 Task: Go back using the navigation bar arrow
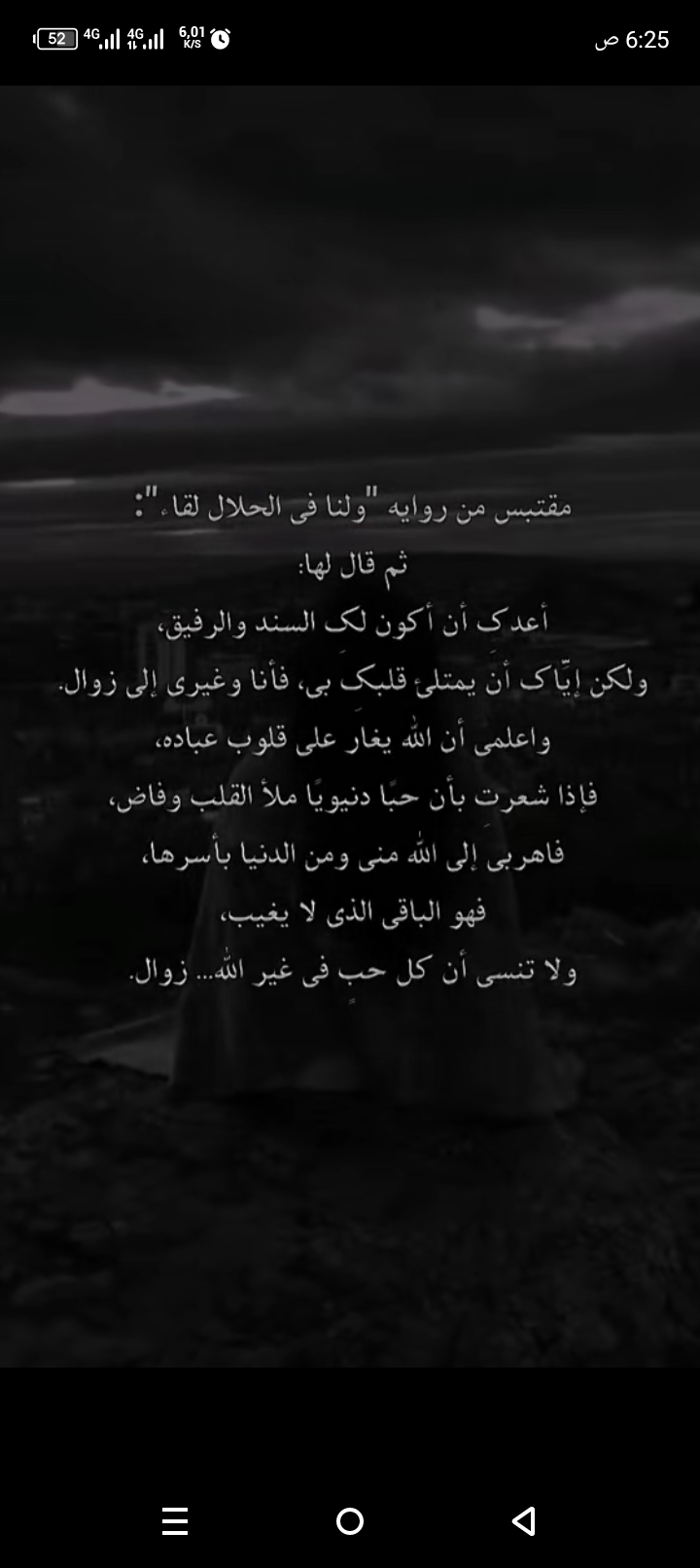tap(524, 1520)
